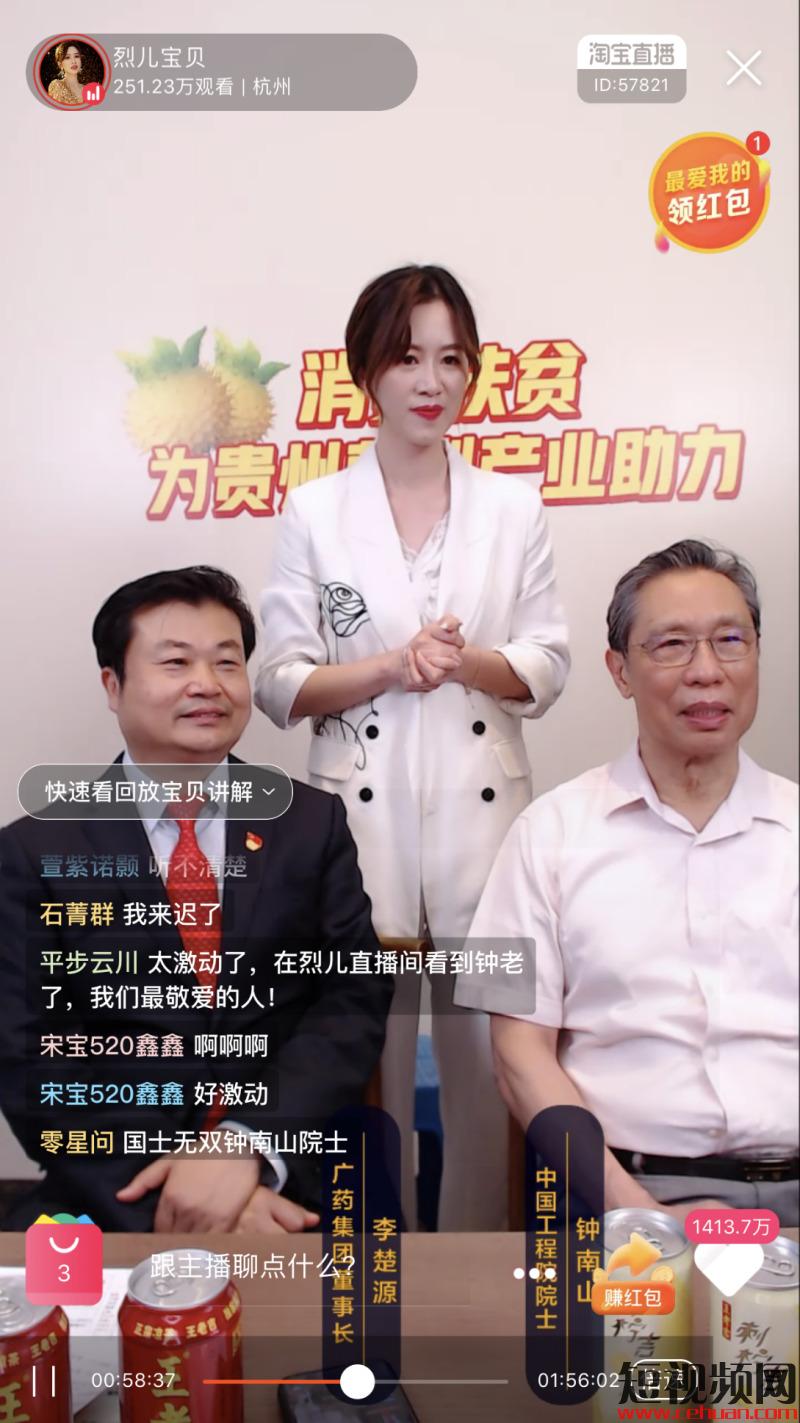Close the live stream with the X

pyautogui.click(x=744, y=68)
